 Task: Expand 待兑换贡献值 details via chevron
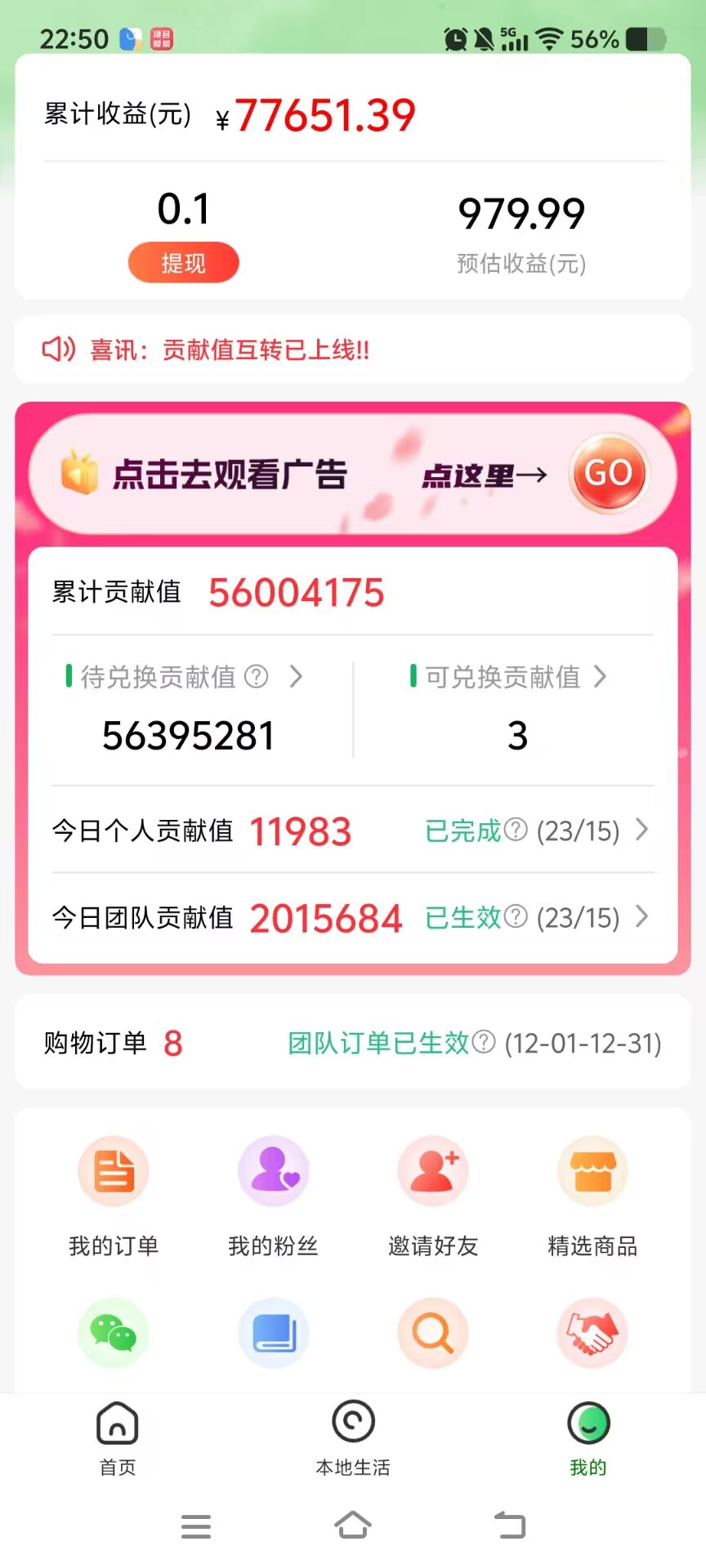[296, 677]
